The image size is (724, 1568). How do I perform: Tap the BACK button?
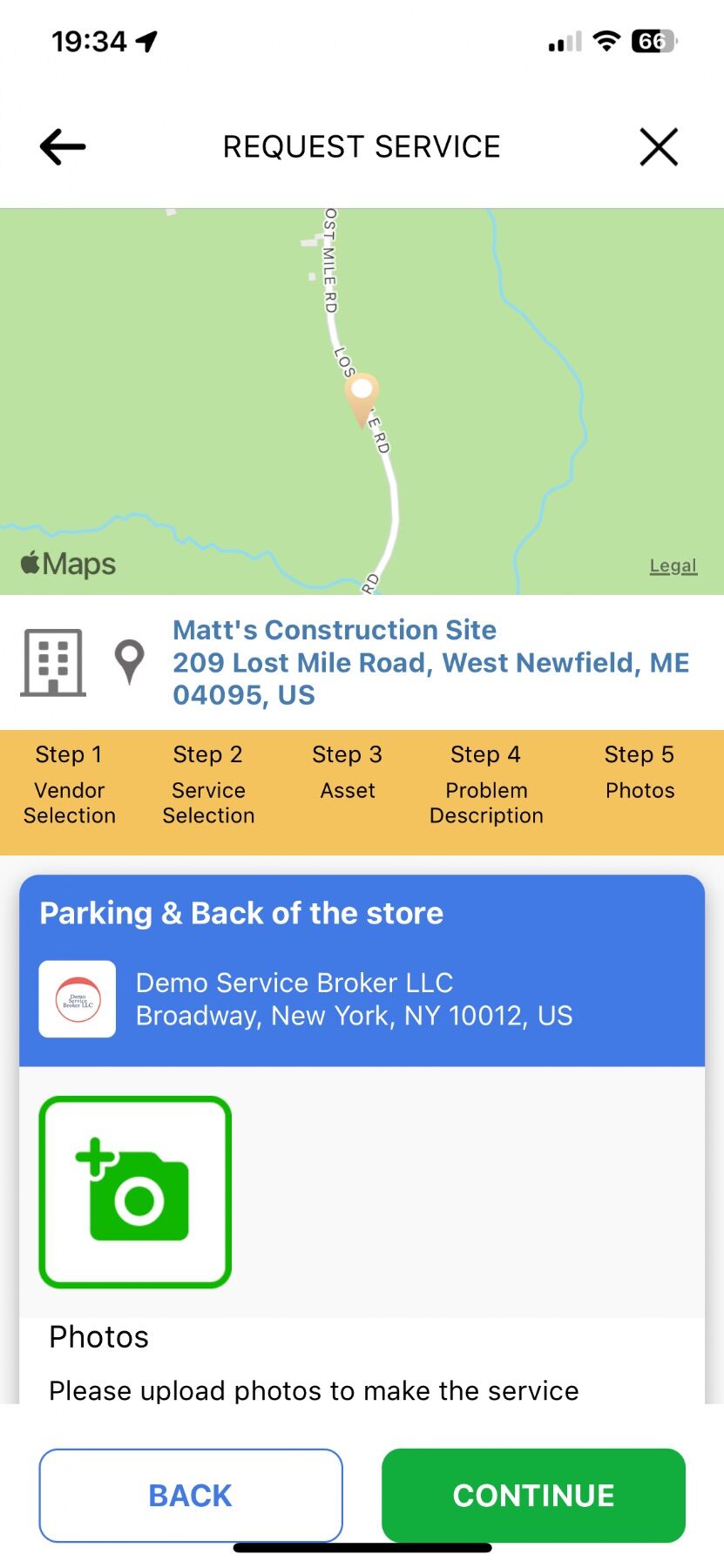(191, 1495)
